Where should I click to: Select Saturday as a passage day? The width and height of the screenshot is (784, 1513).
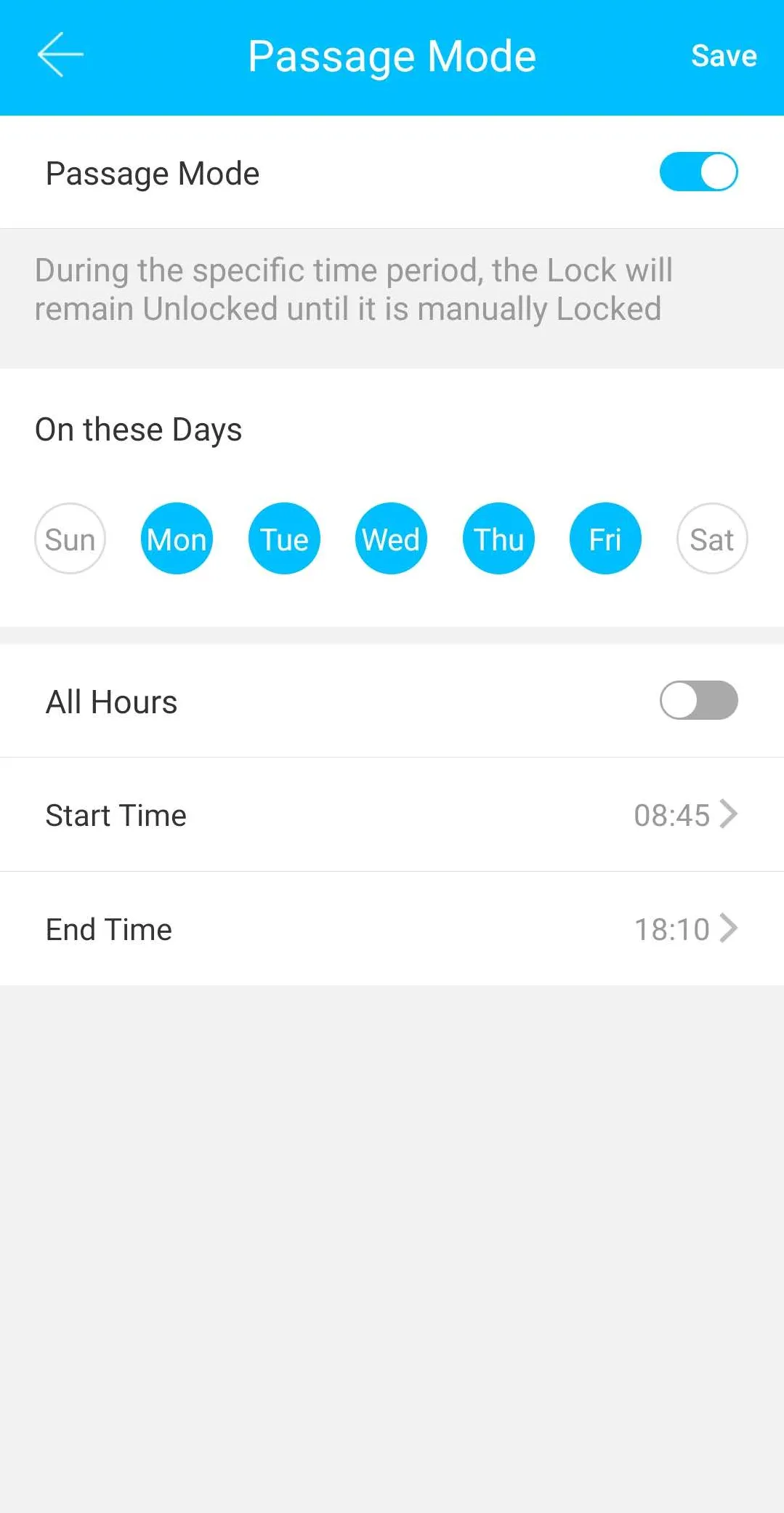click(712, 539)
